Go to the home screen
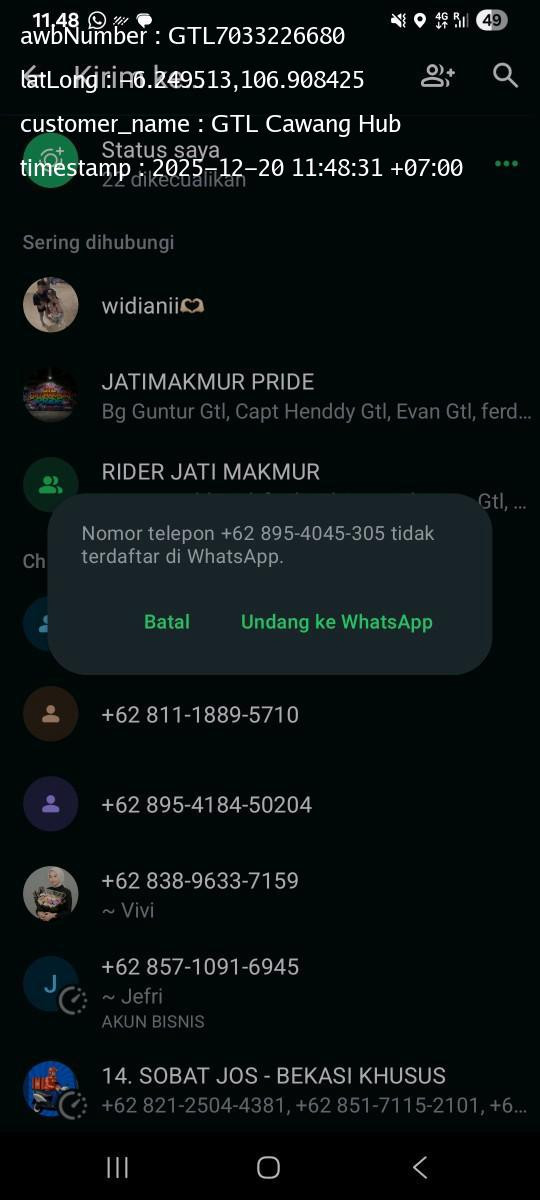Viewport: 540px width, 1200px height. tap(268, 1167)
